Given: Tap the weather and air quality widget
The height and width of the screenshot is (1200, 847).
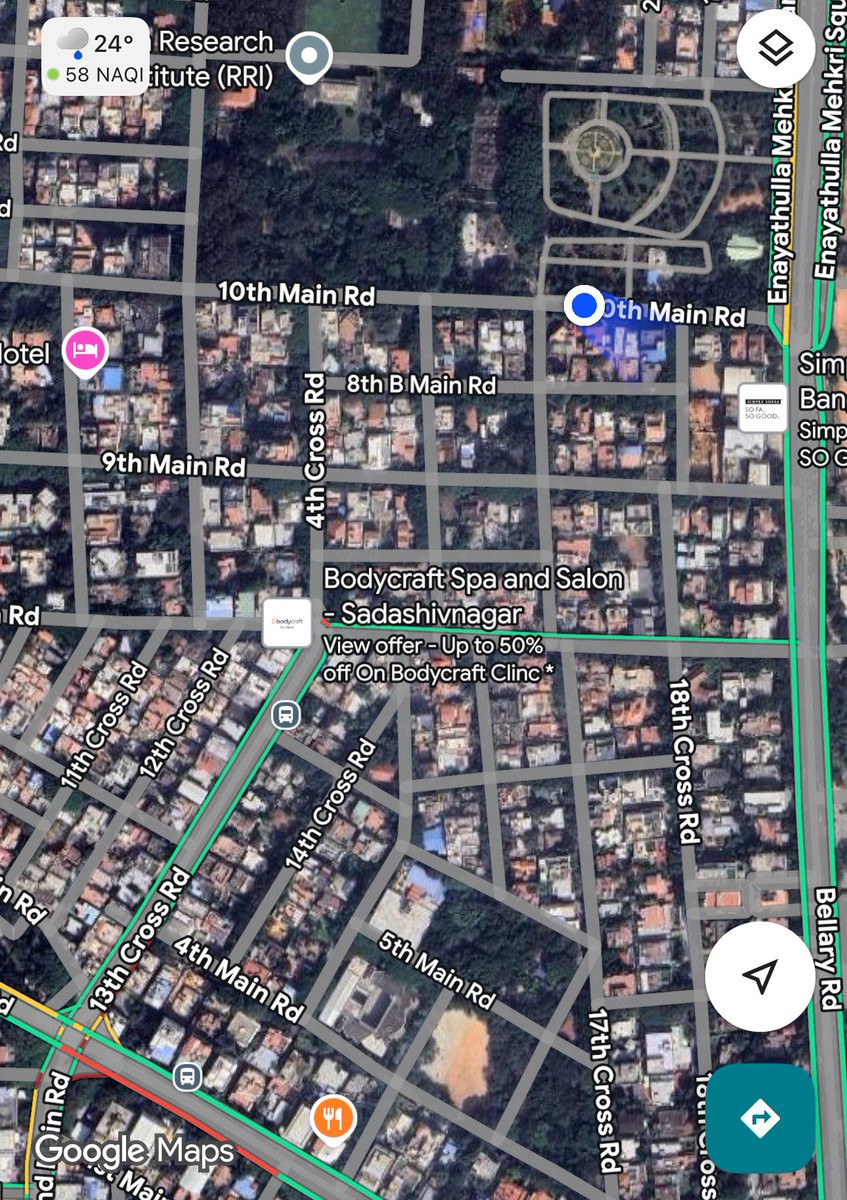Looking at the screenshot, I should [95, 58].
